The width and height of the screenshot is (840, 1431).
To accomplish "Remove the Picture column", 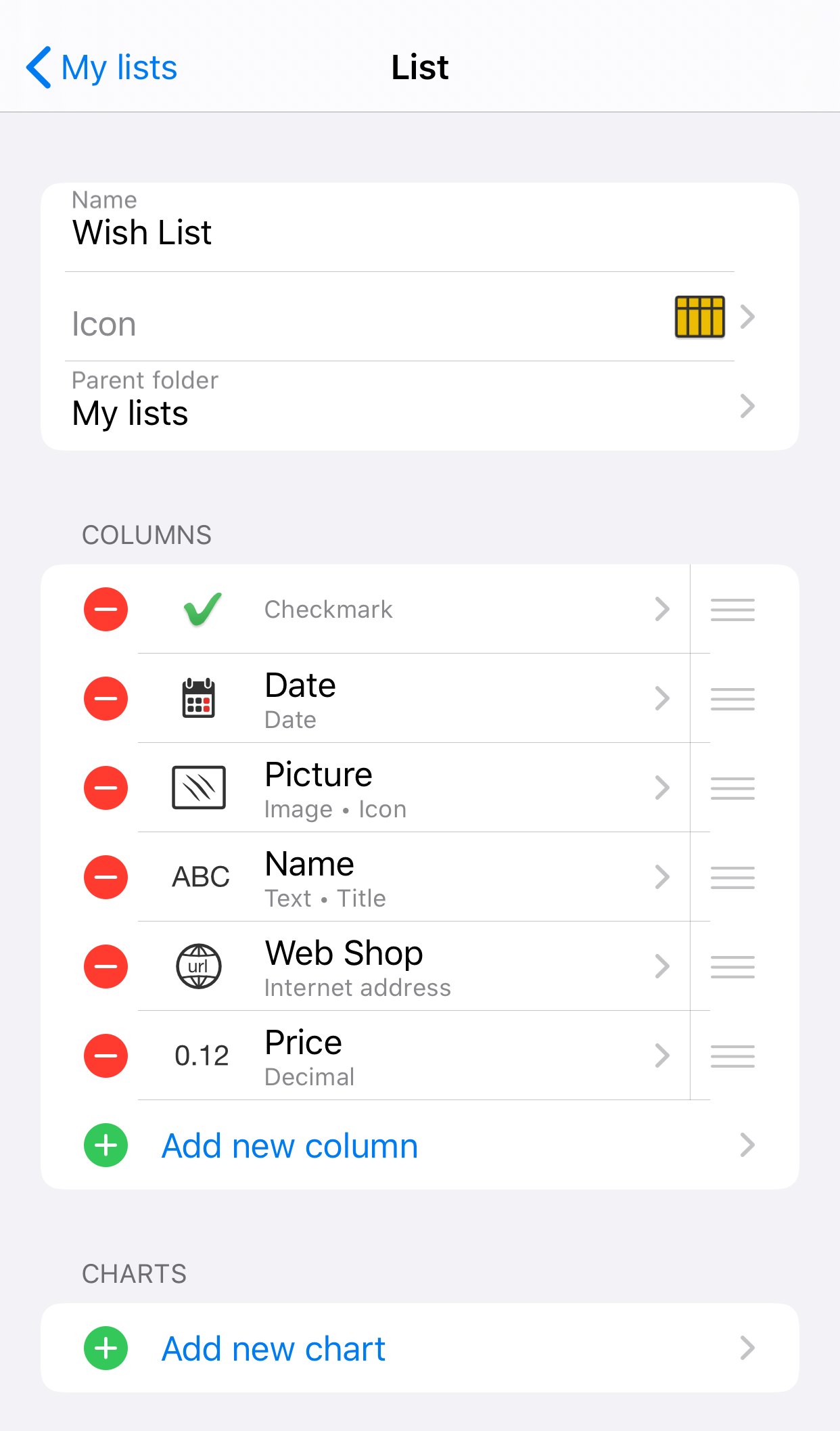I will 106,788.
